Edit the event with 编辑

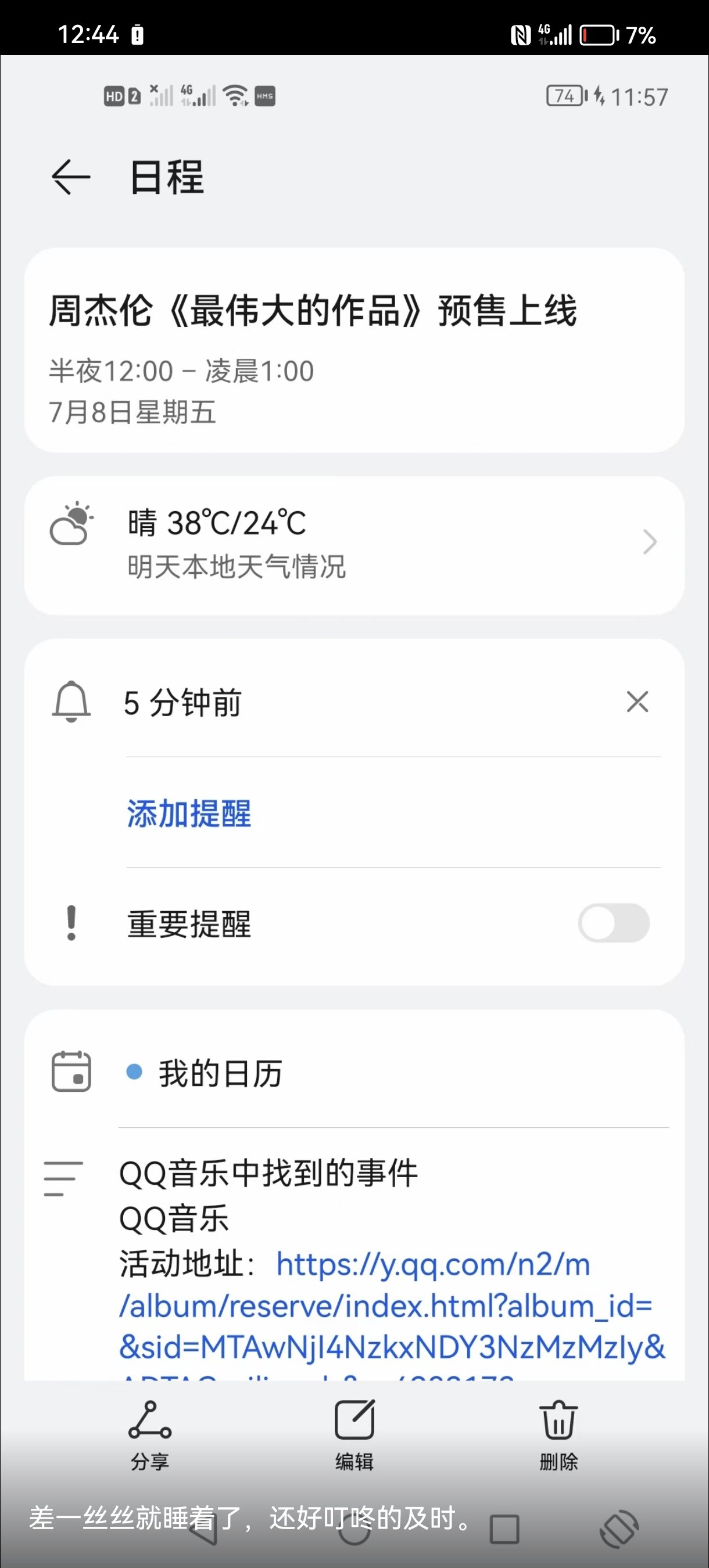(354, 1436)
